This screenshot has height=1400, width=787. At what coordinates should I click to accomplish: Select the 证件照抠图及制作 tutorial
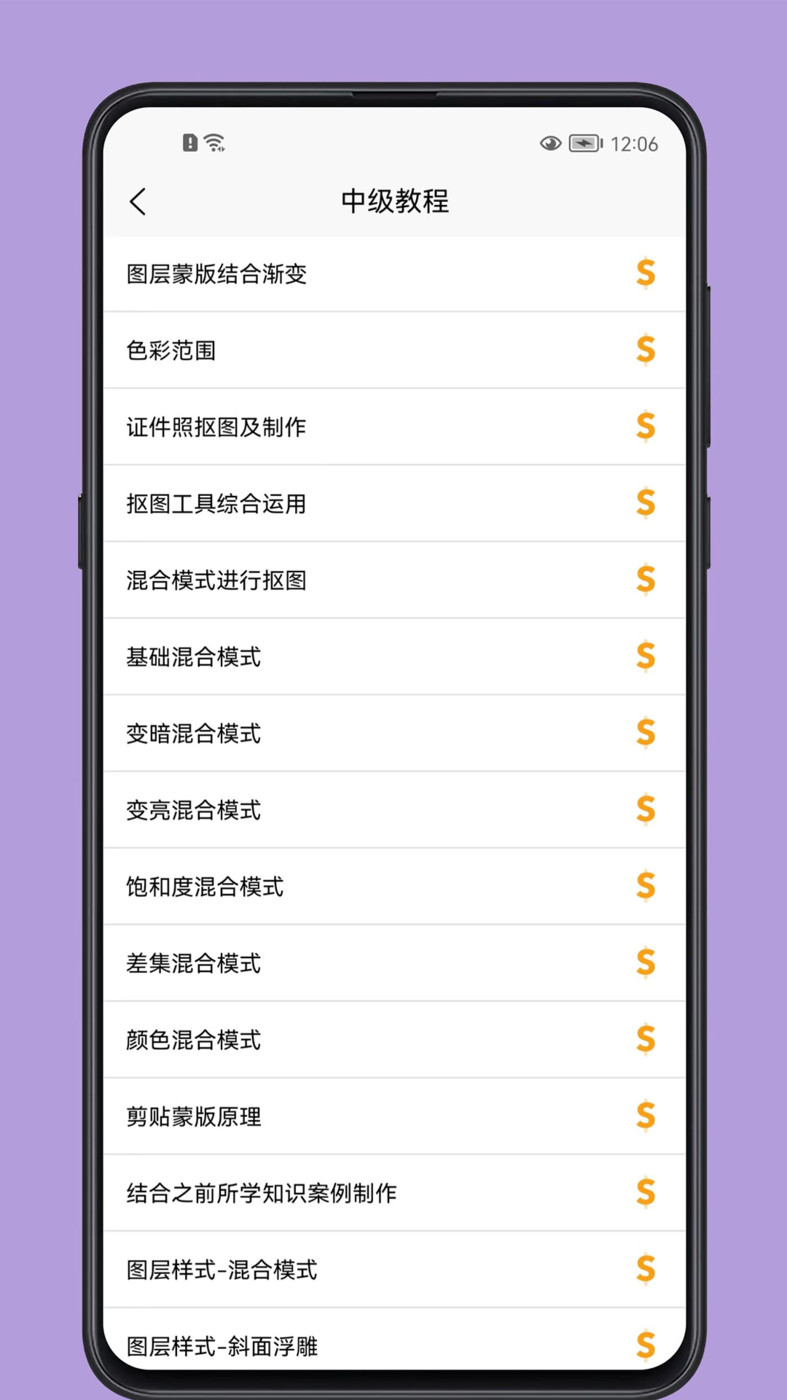(x=216, y=428)
